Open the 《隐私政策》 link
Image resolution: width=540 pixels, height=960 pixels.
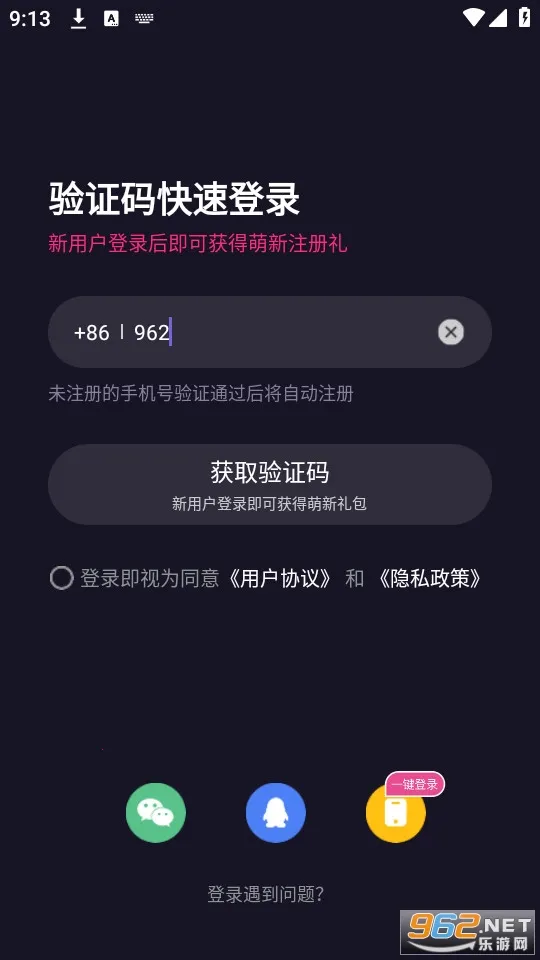[430, 578]
